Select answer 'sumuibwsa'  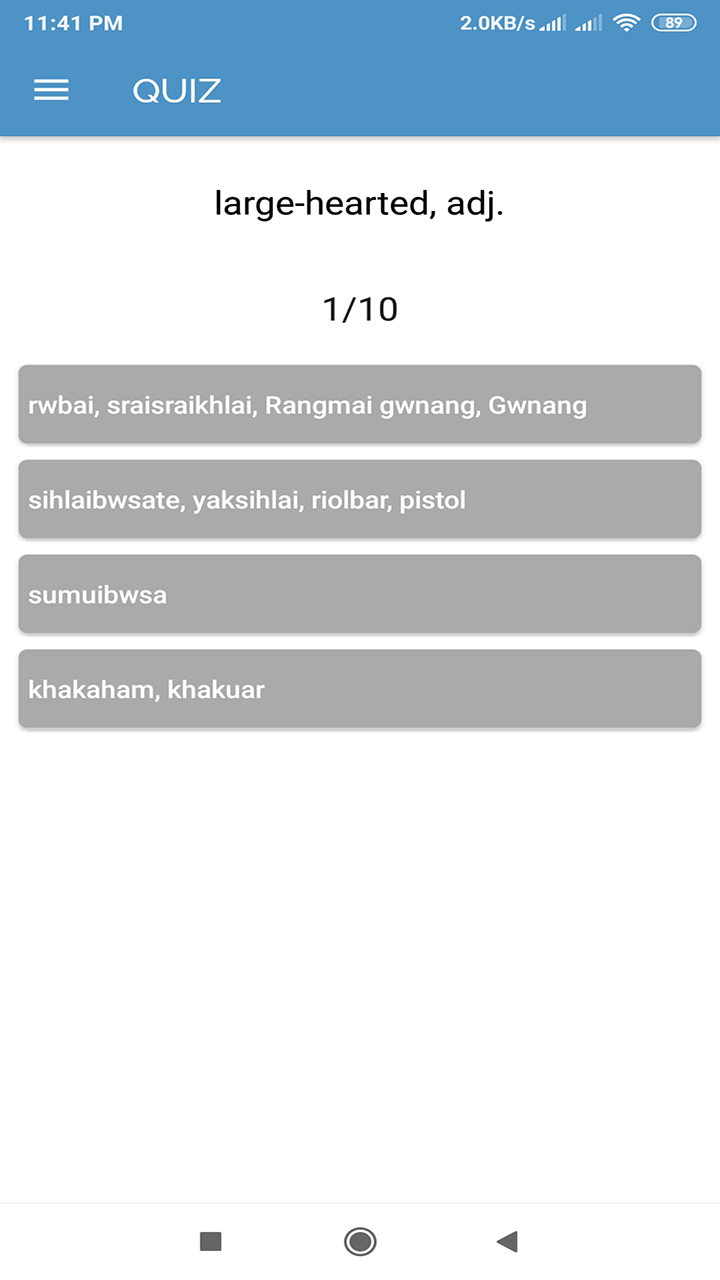tap(360, 594)
